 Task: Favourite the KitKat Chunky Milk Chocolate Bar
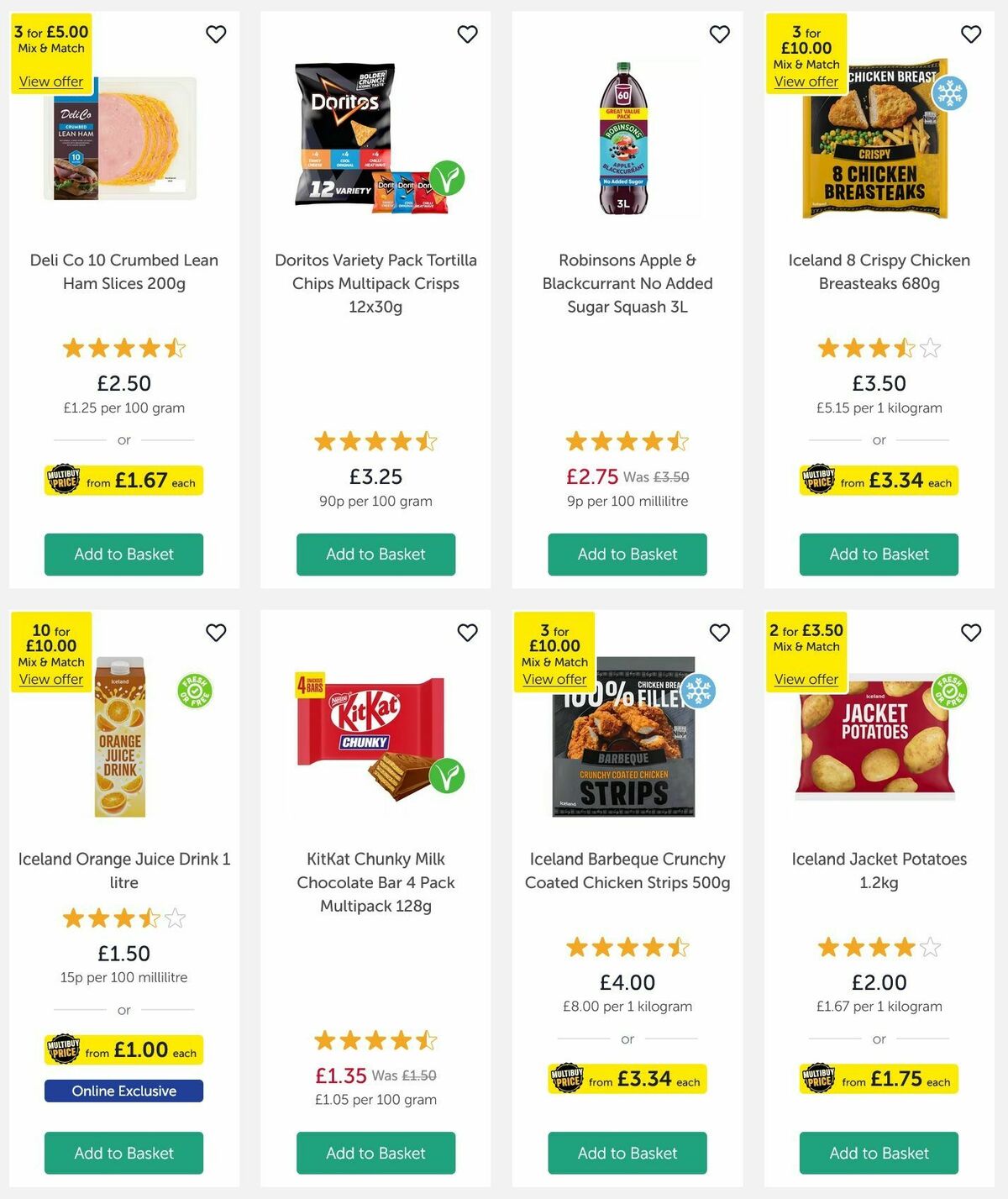[x=468, y=633]
